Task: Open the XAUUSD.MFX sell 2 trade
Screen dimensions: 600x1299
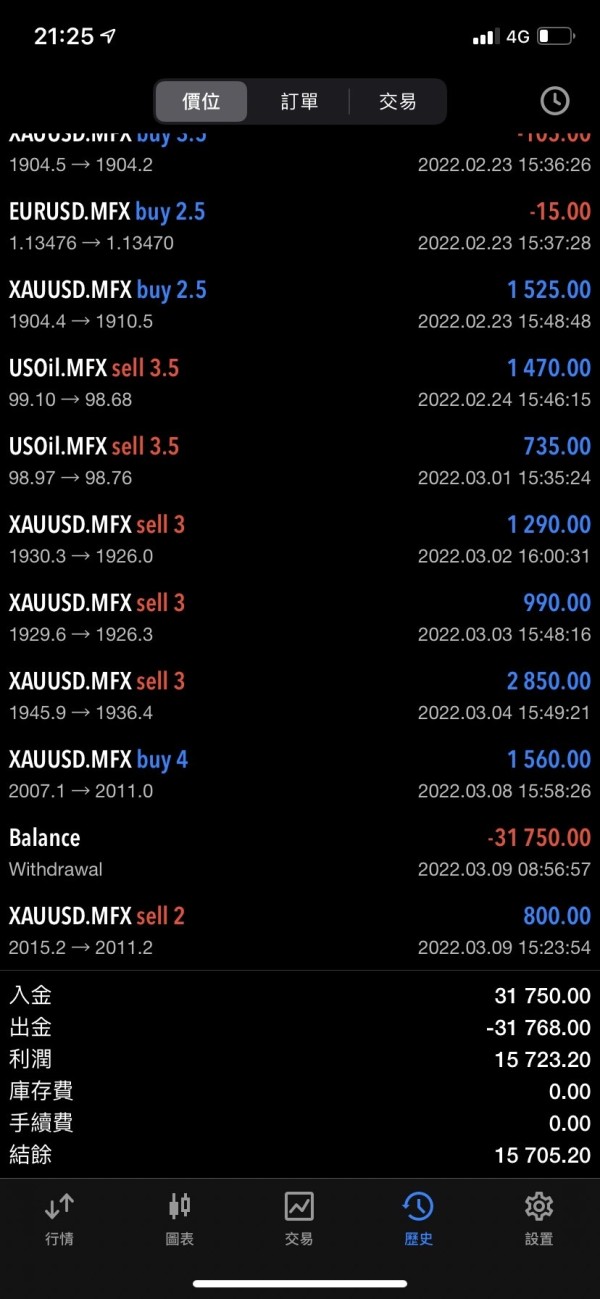Action: pos(300,930)
